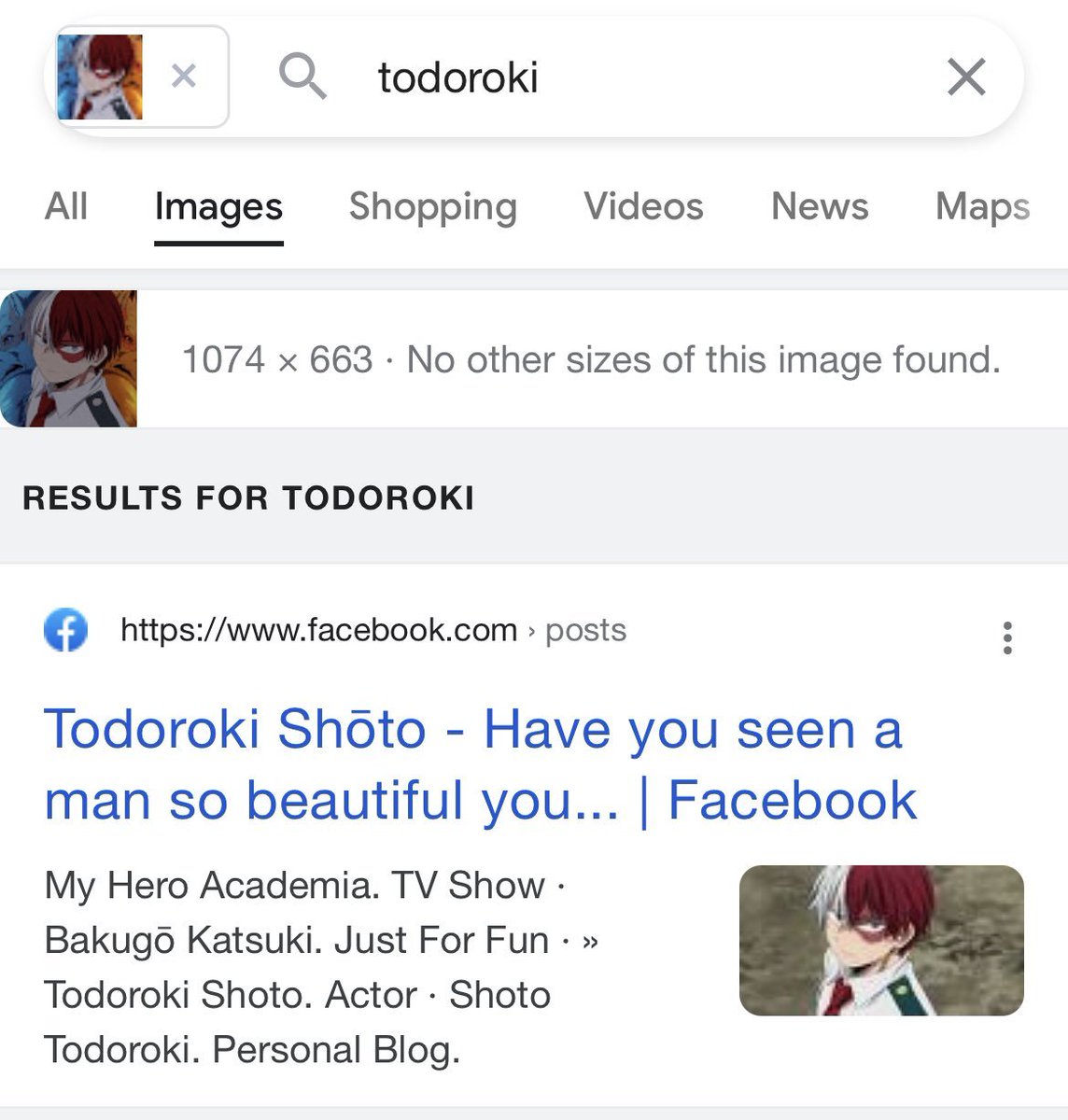The height and width of the screenshot is (1120, 1068).
Task: Open the facebook.com posts URL breadcrumb
Action: (x=373, y=630)
